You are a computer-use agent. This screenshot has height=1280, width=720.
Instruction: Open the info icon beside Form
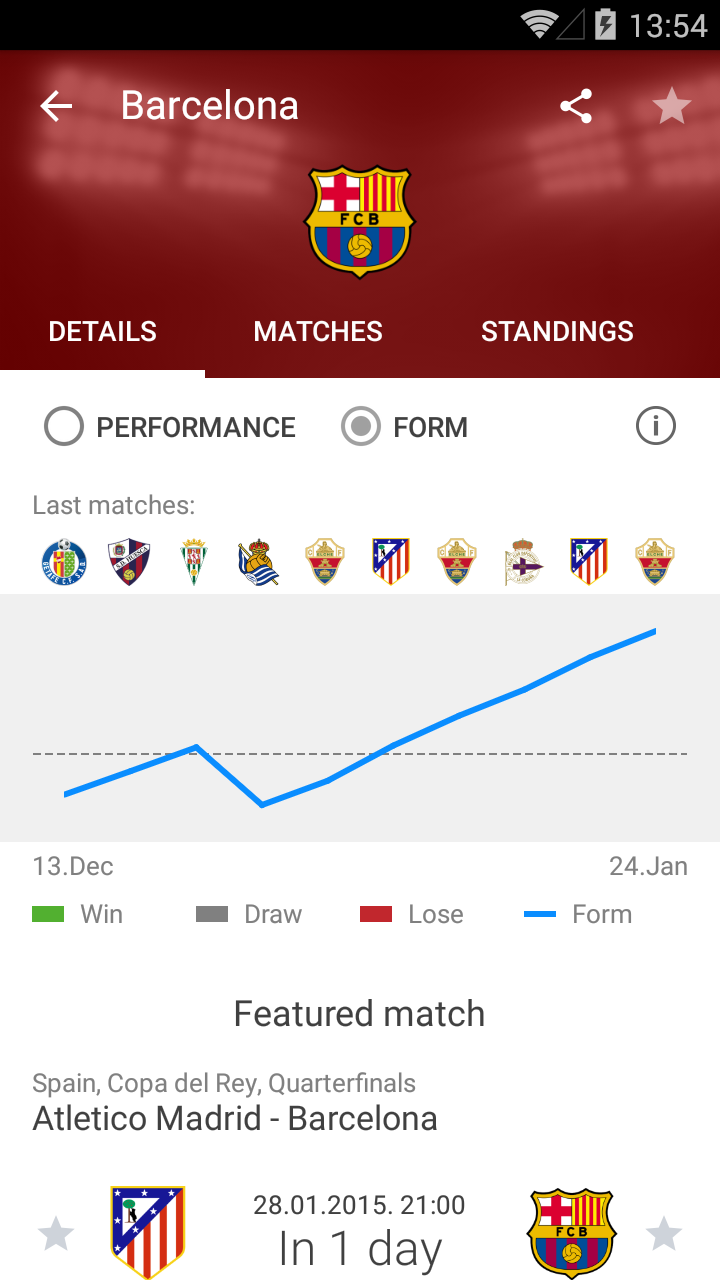[656, 427]
